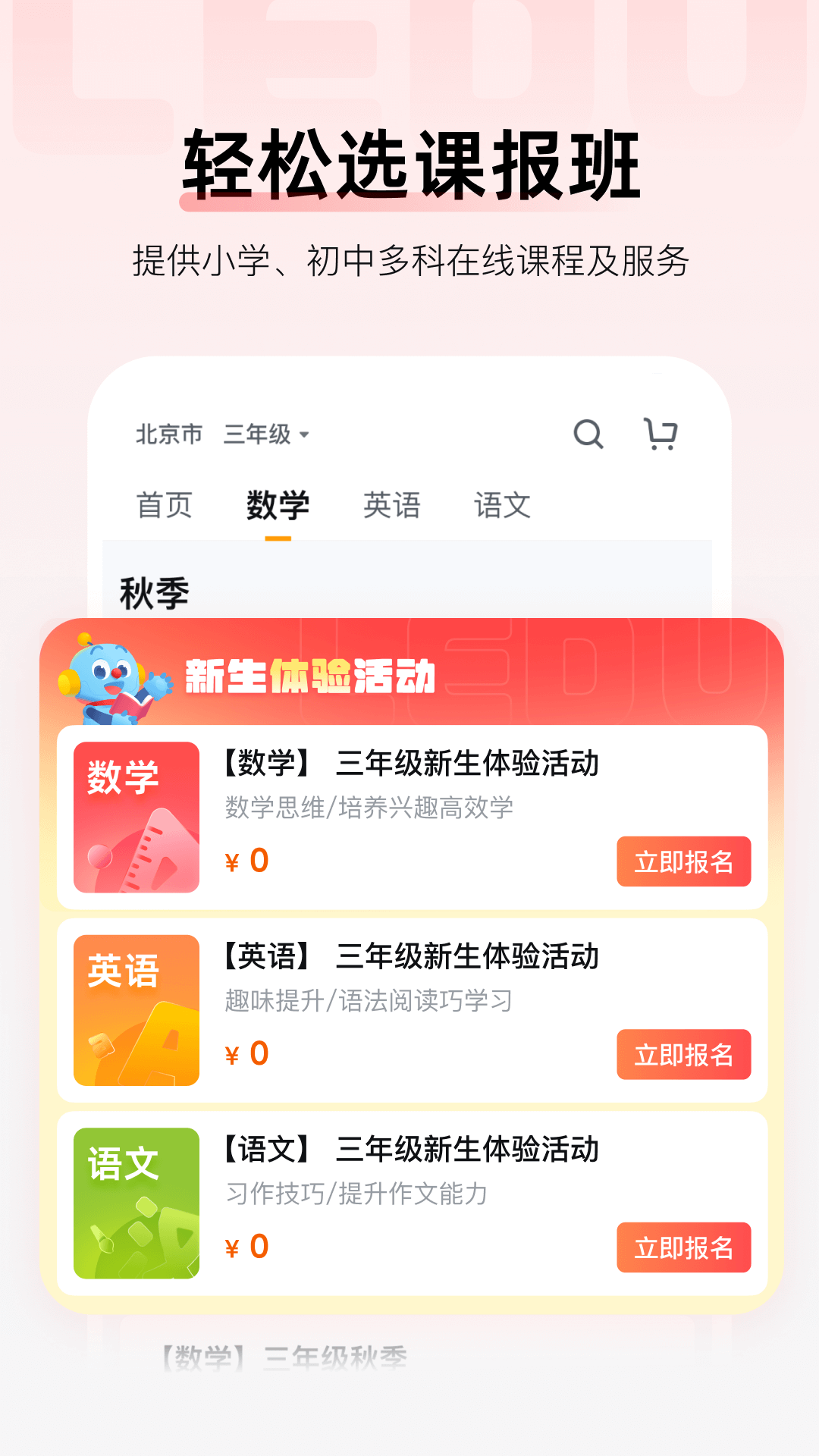Enroll in the math trial activity
The width and height of the screenshot is (819, 1456).
(683, 861)
